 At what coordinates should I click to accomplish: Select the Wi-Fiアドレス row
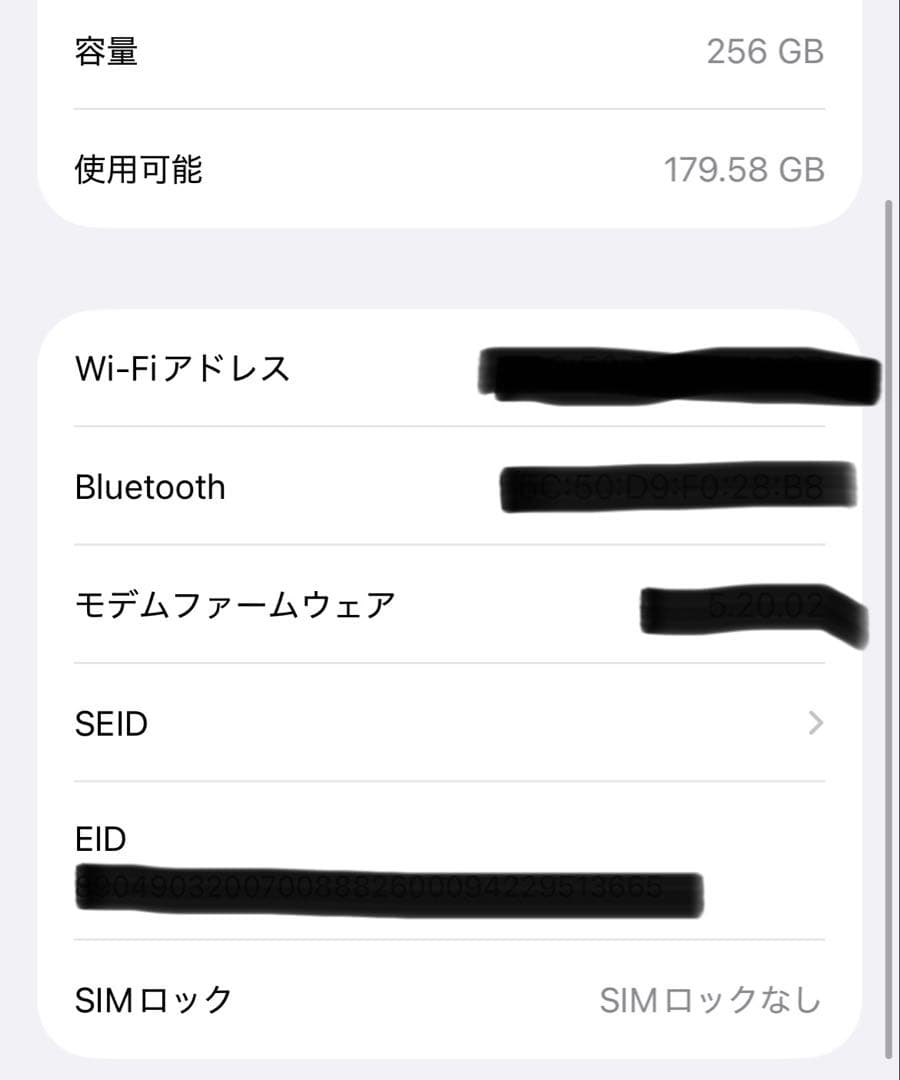coord(450,368)
